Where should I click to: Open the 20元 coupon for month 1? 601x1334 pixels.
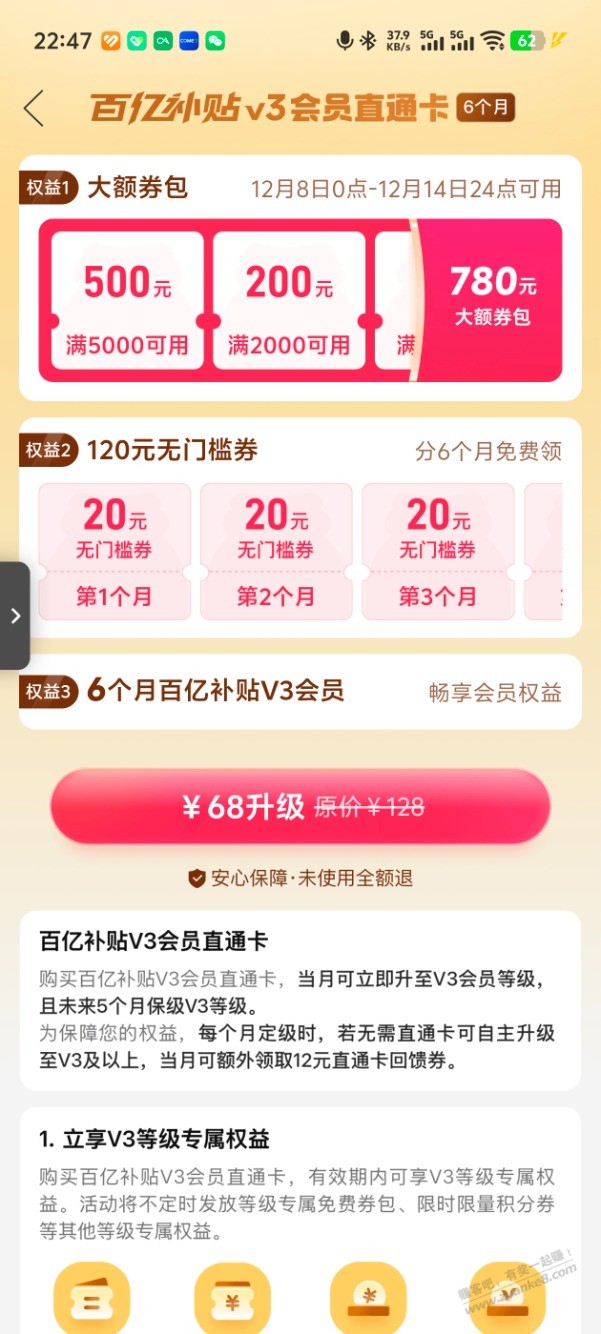115,552
